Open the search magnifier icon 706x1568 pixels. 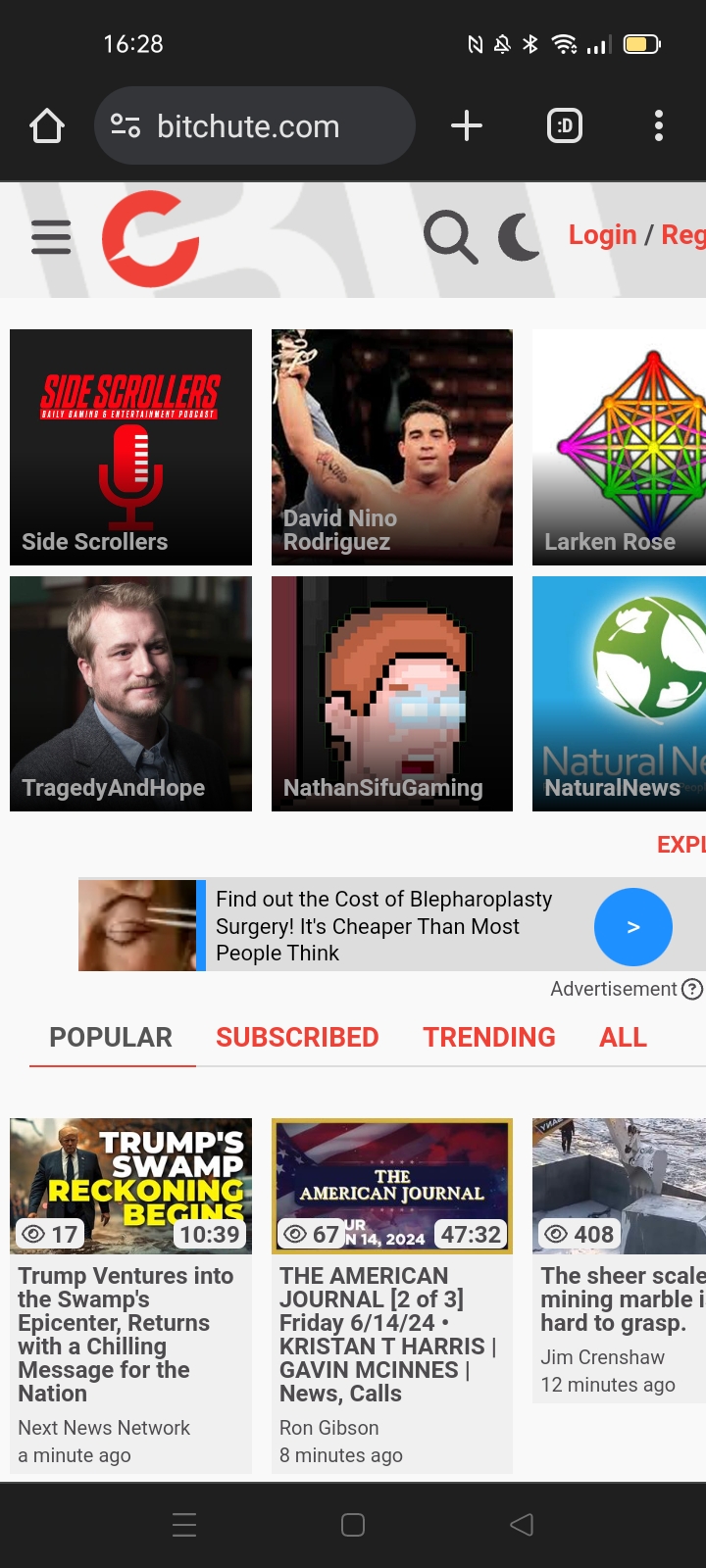pos(450,237)
